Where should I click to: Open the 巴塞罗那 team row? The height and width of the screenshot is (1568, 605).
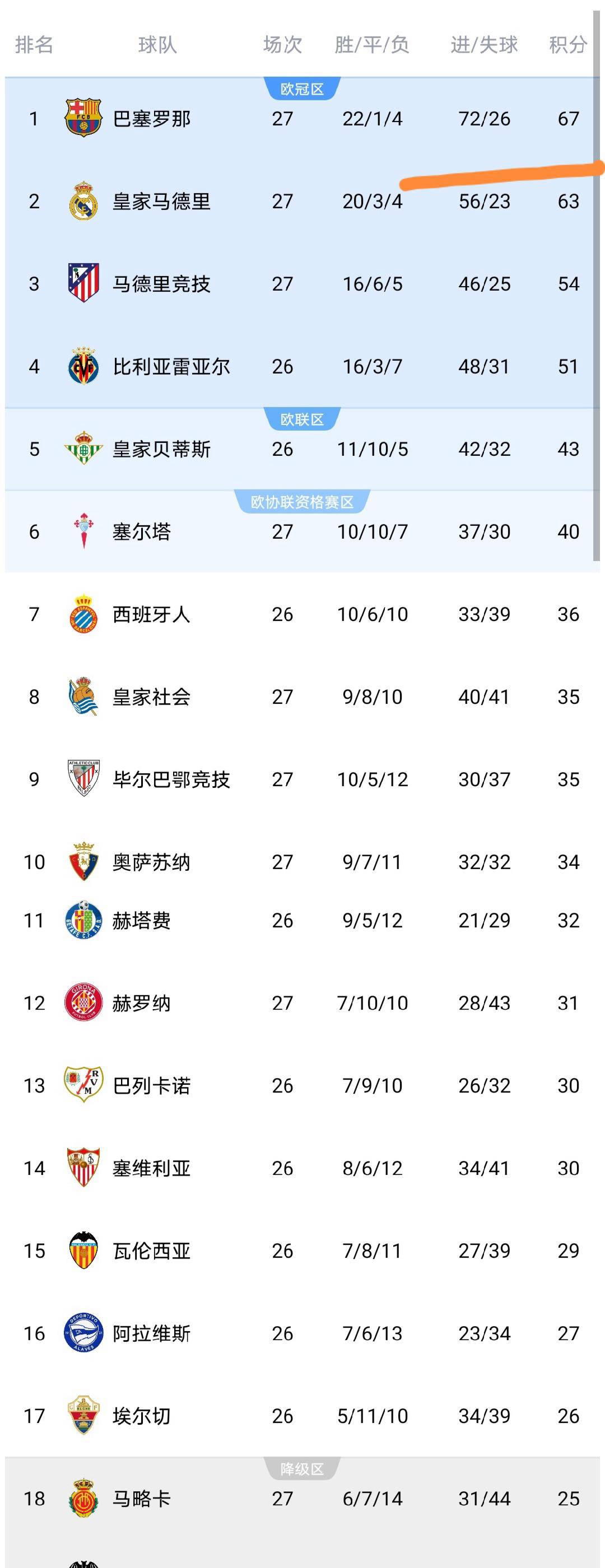[x=152, y=119]
